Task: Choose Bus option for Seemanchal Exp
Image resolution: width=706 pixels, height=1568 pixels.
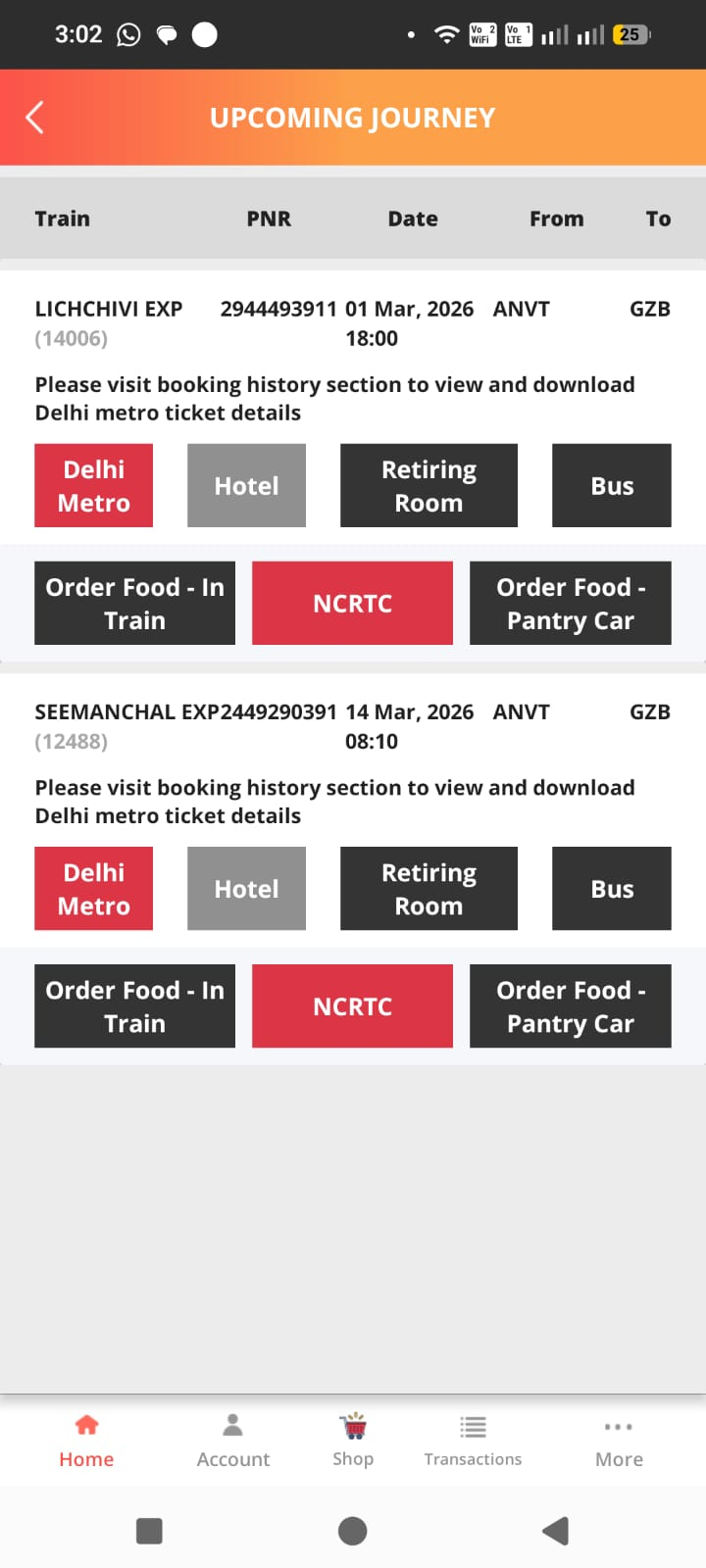Action: (612, 889)
